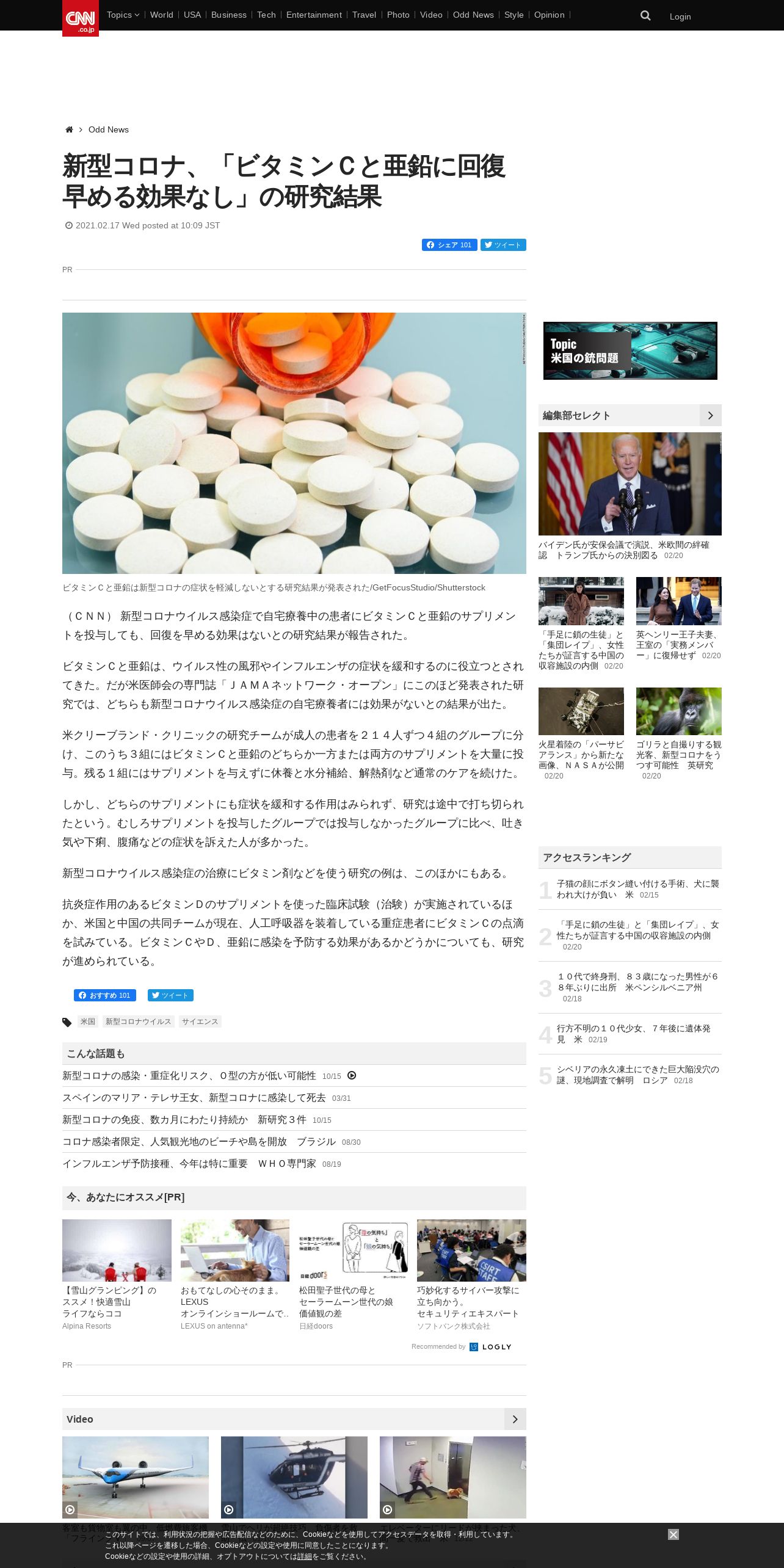Open the 米国の銃問題 Topic banner
This screenshot has width=784, height=1568.
[x=630, y=350]
